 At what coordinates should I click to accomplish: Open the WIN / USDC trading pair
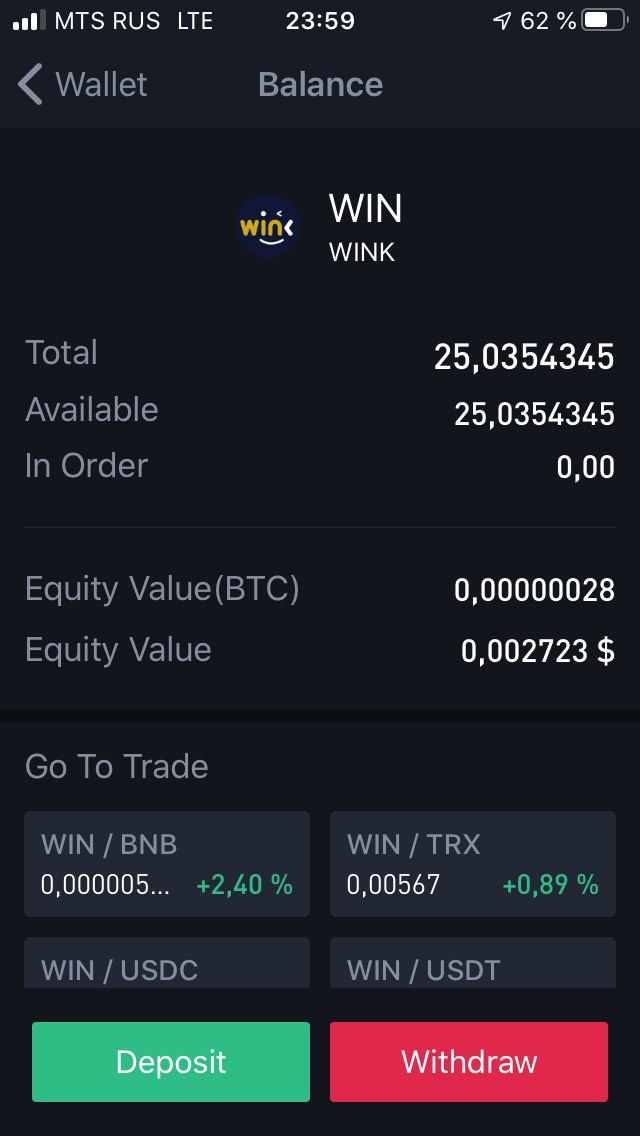pyautogui.click(x=167, y=963)
